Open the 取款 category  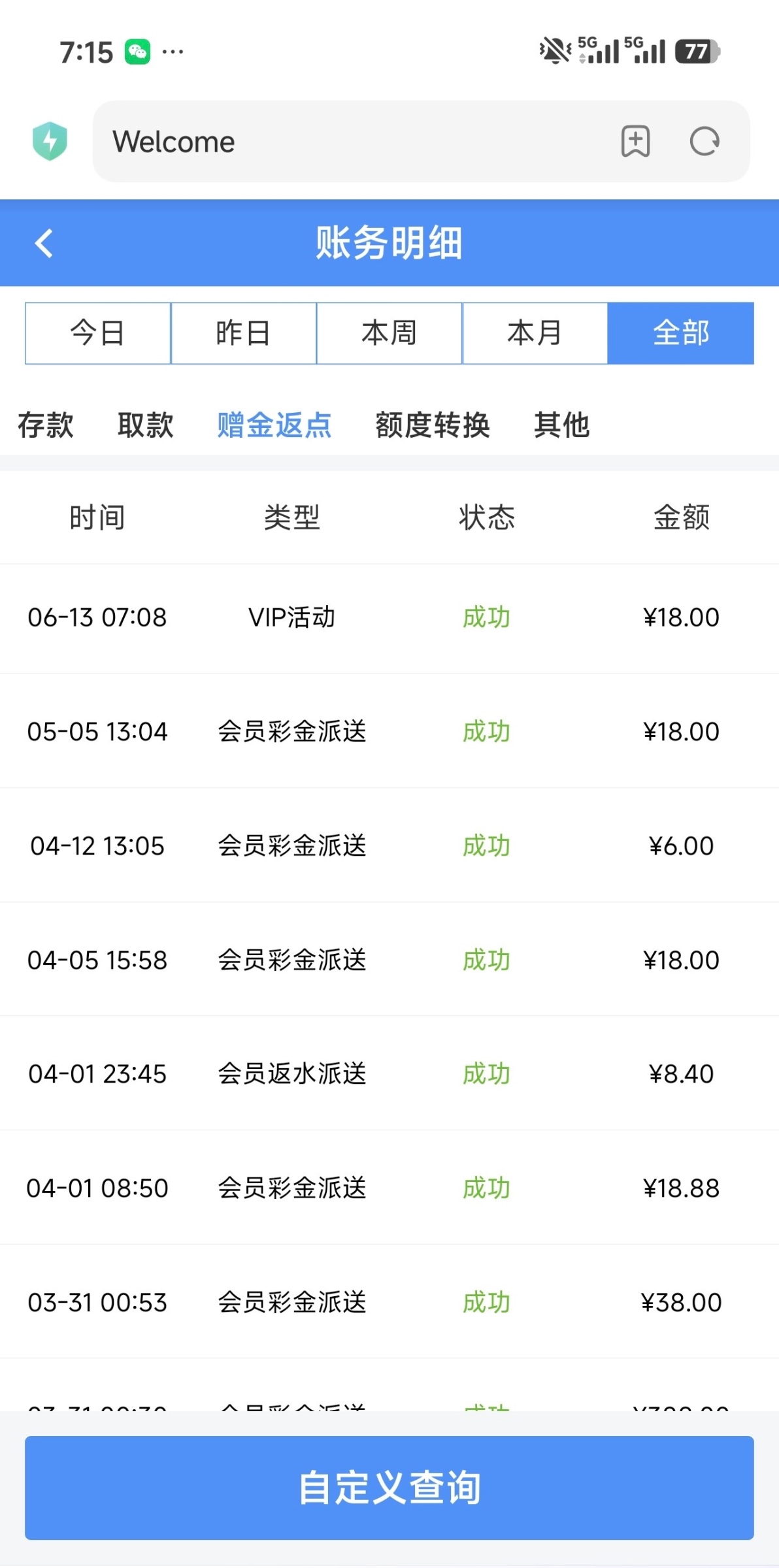146,425
